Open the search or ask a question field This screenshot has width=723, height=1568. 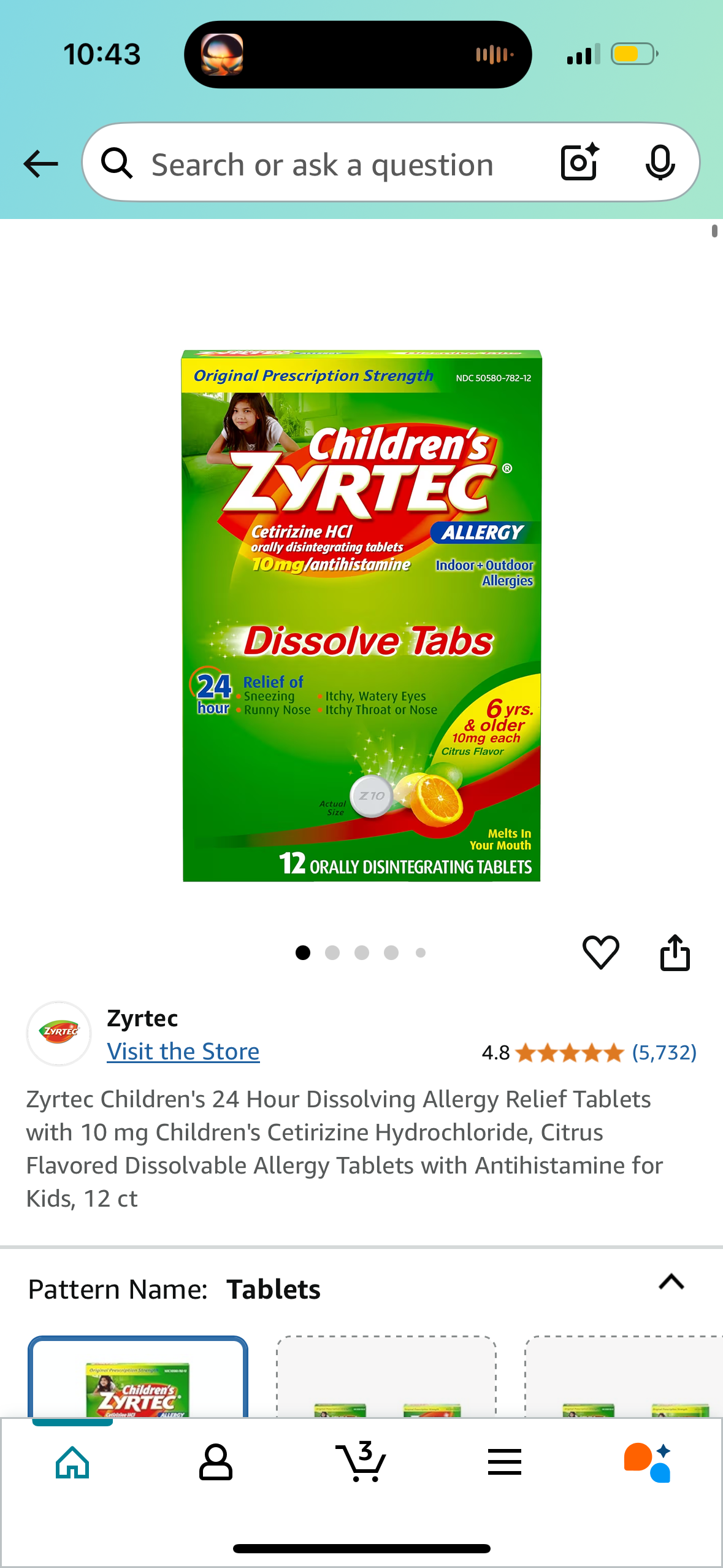click(x=321, y=164)
